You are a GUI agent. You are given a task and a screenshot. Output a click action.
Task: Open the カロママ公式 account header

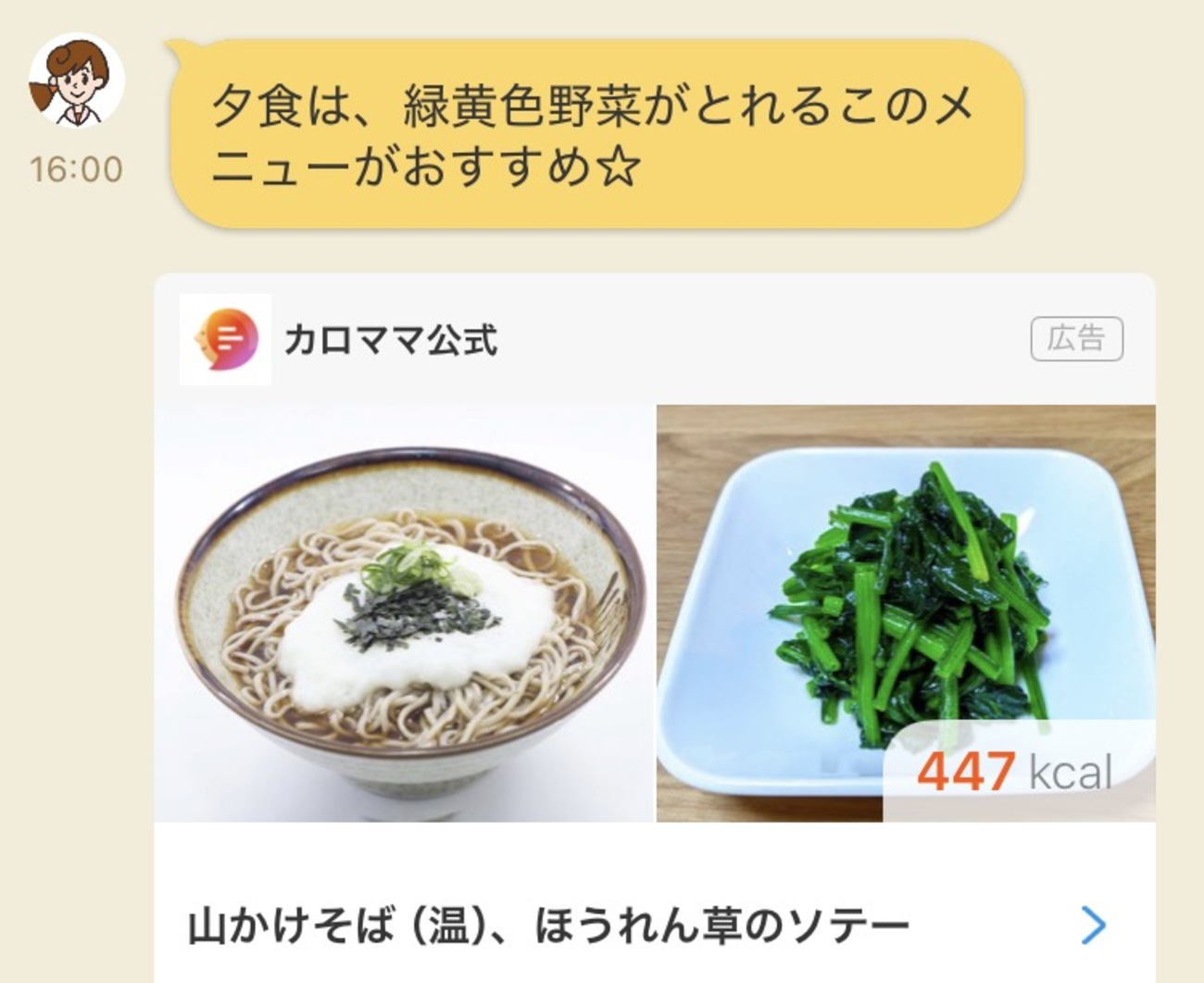[x=390, y=340]
